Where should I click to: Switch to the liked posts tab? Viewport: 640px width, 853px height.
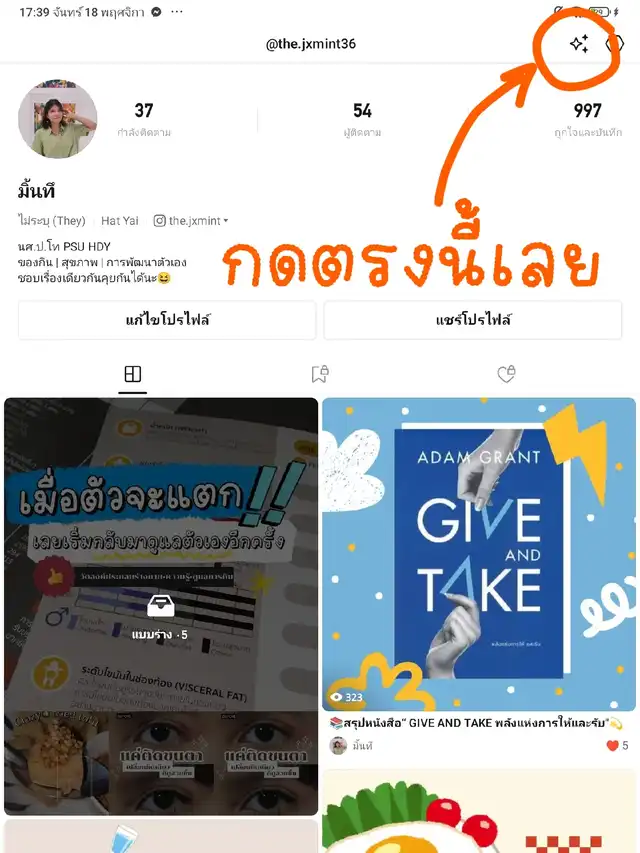507,374
